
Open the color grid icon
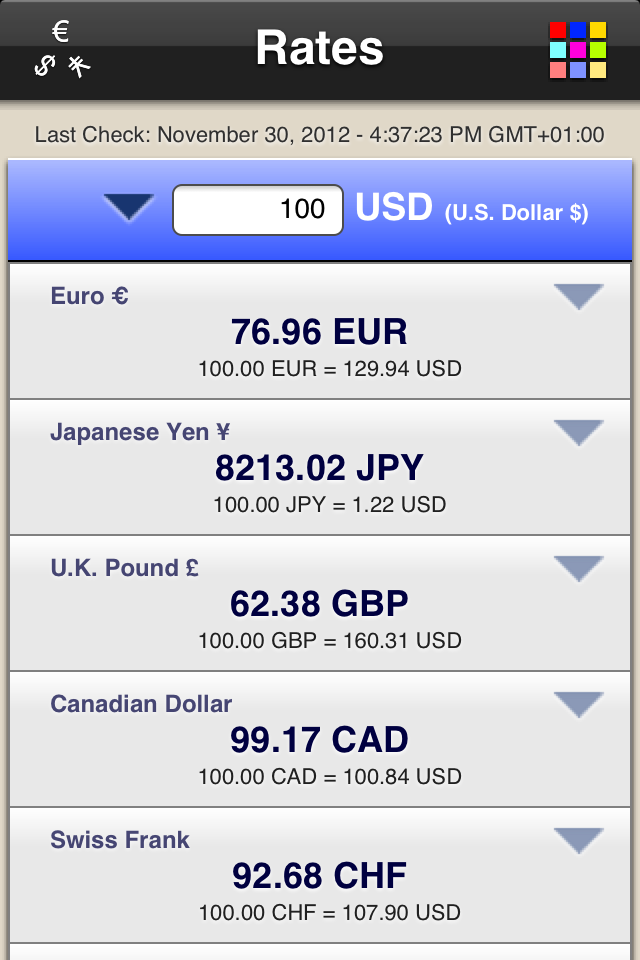[577, 50]
